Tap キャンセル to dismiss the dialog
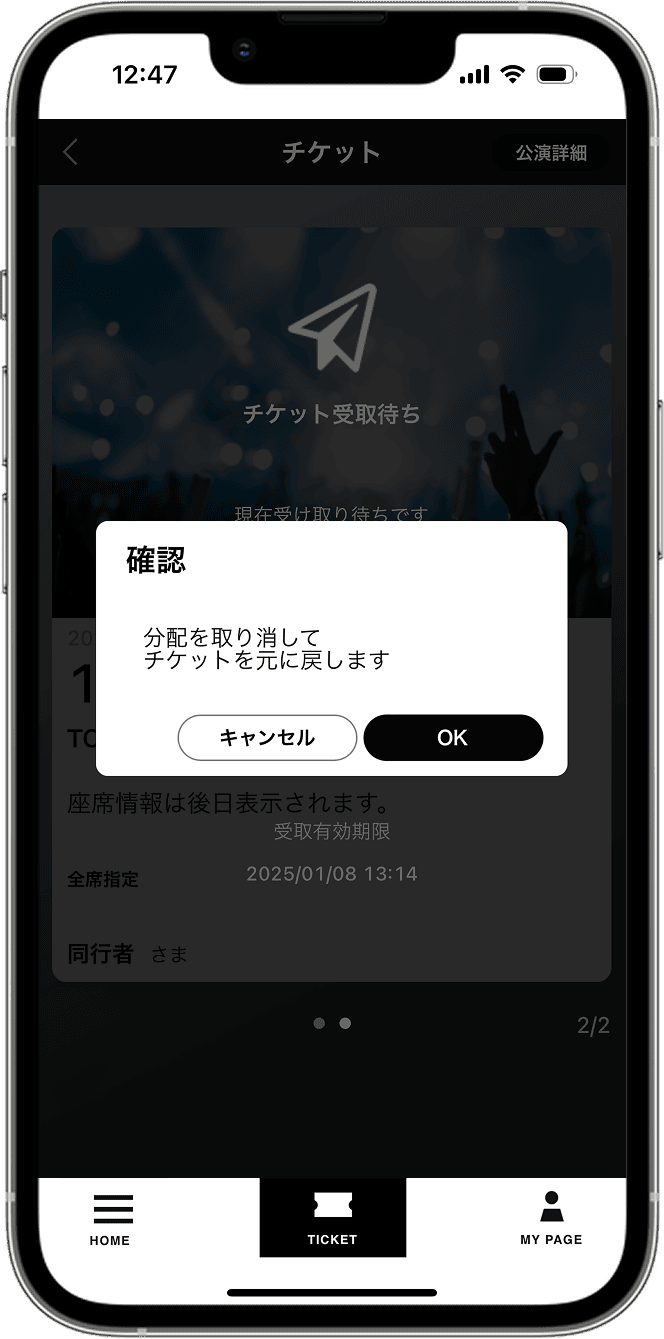 tap(267, 738)
